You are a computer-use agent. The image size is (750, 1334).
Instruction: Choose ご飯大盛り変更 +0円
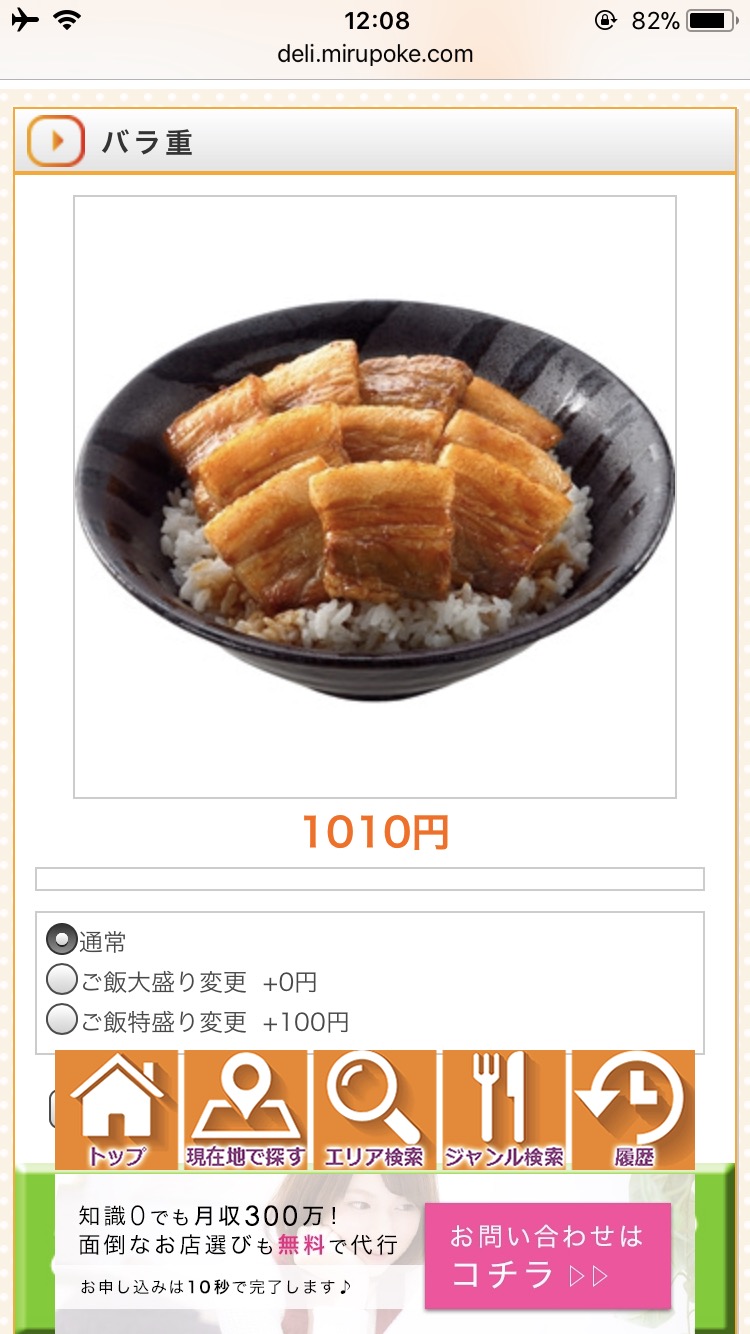point(62,981)
